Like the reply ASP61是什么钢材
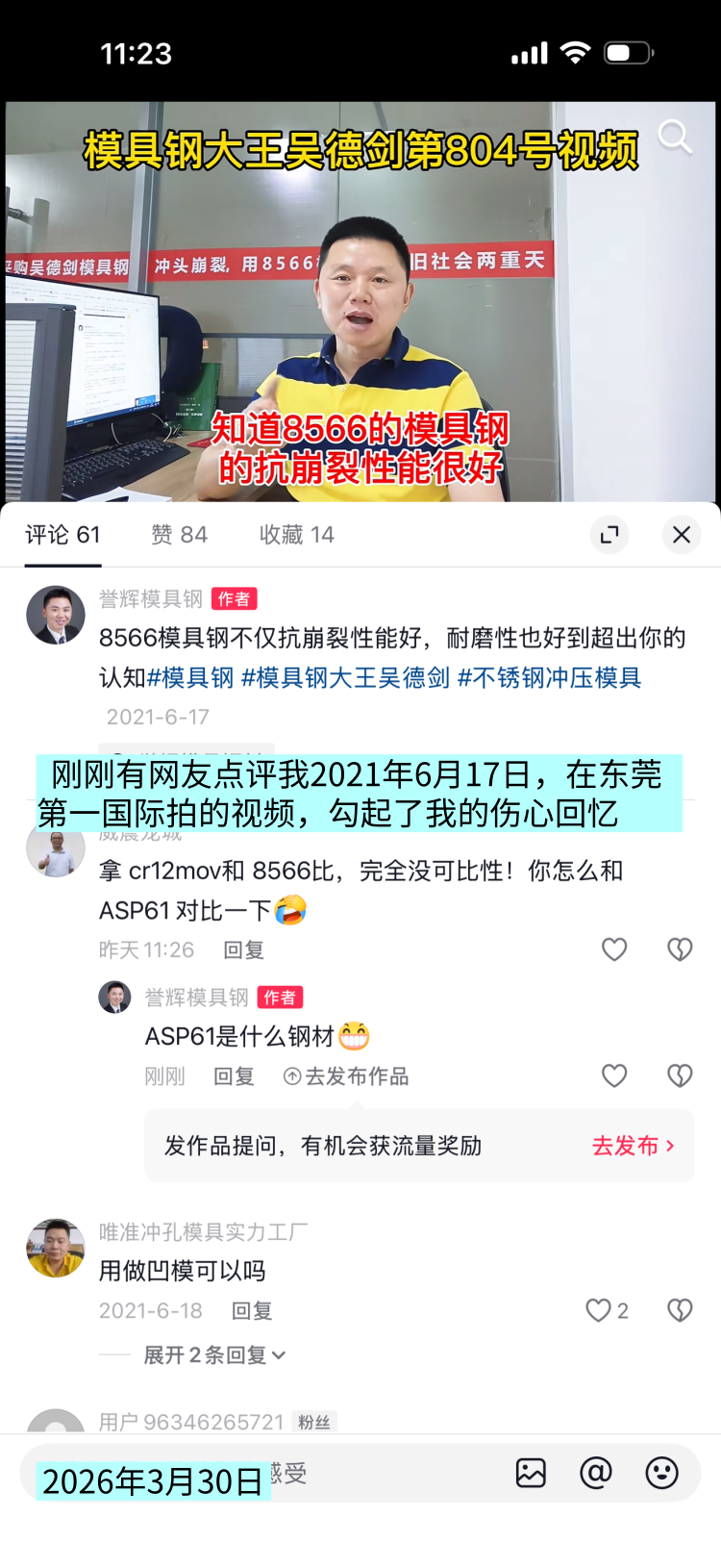The image size is (721, 1568). tap(614, 1075)
